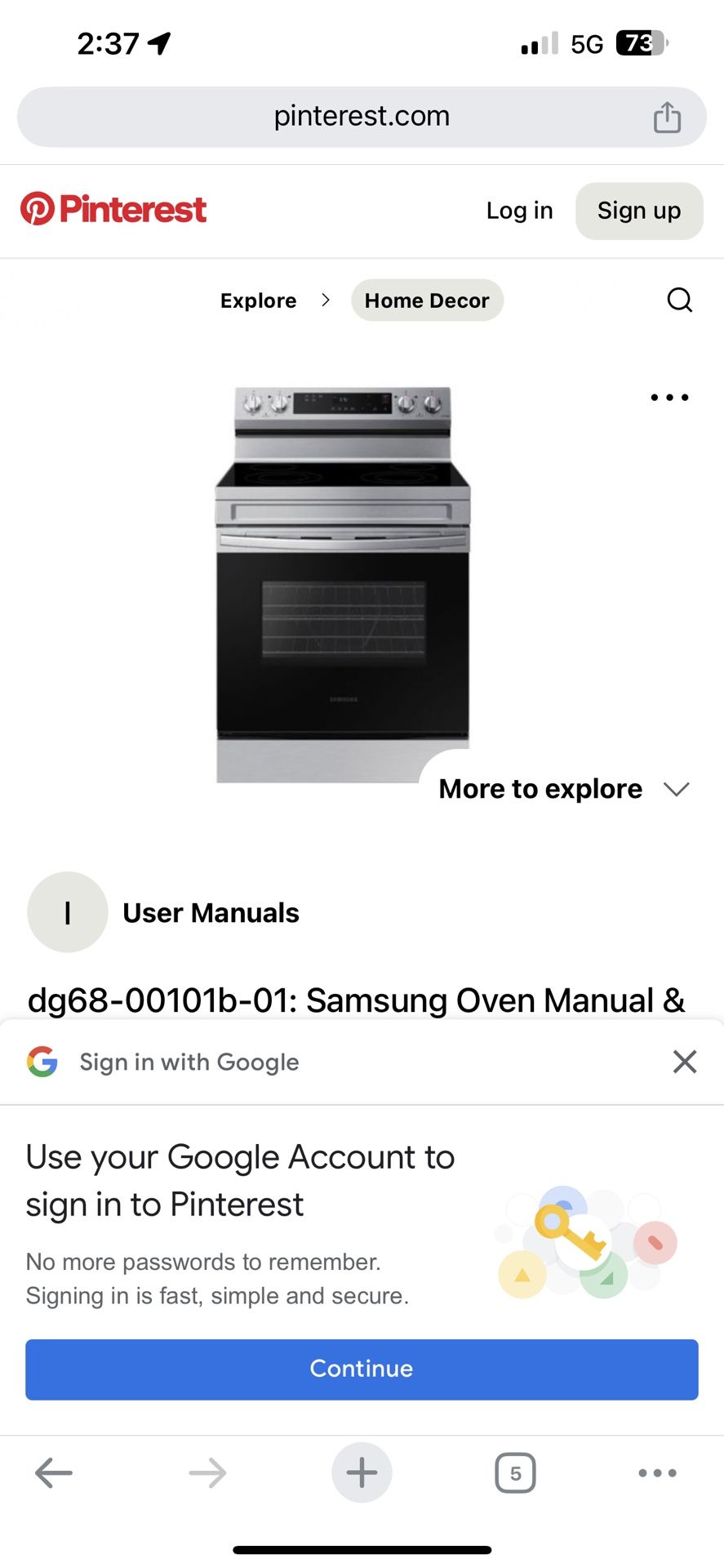This screenshot has width=724, height=1568.
Task: Expand More to explore
Action: click(563, 789)
